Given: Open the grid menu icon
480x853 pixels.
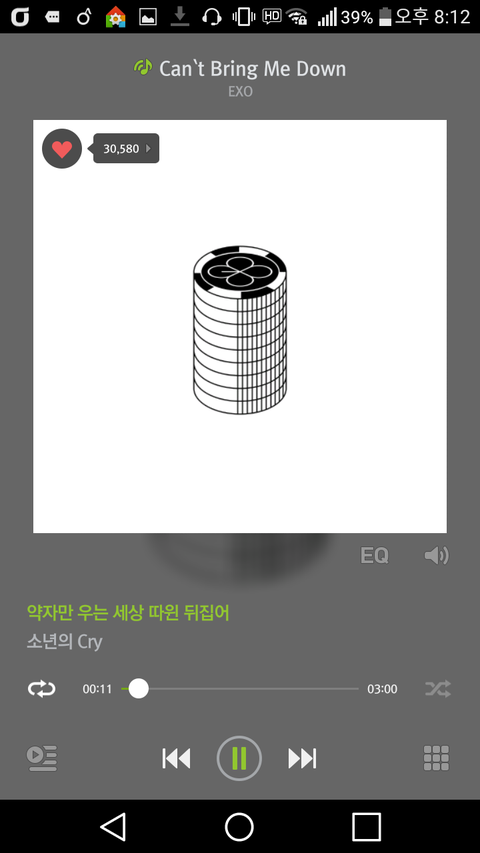Looking at the screenshot, I should [436, 758].
